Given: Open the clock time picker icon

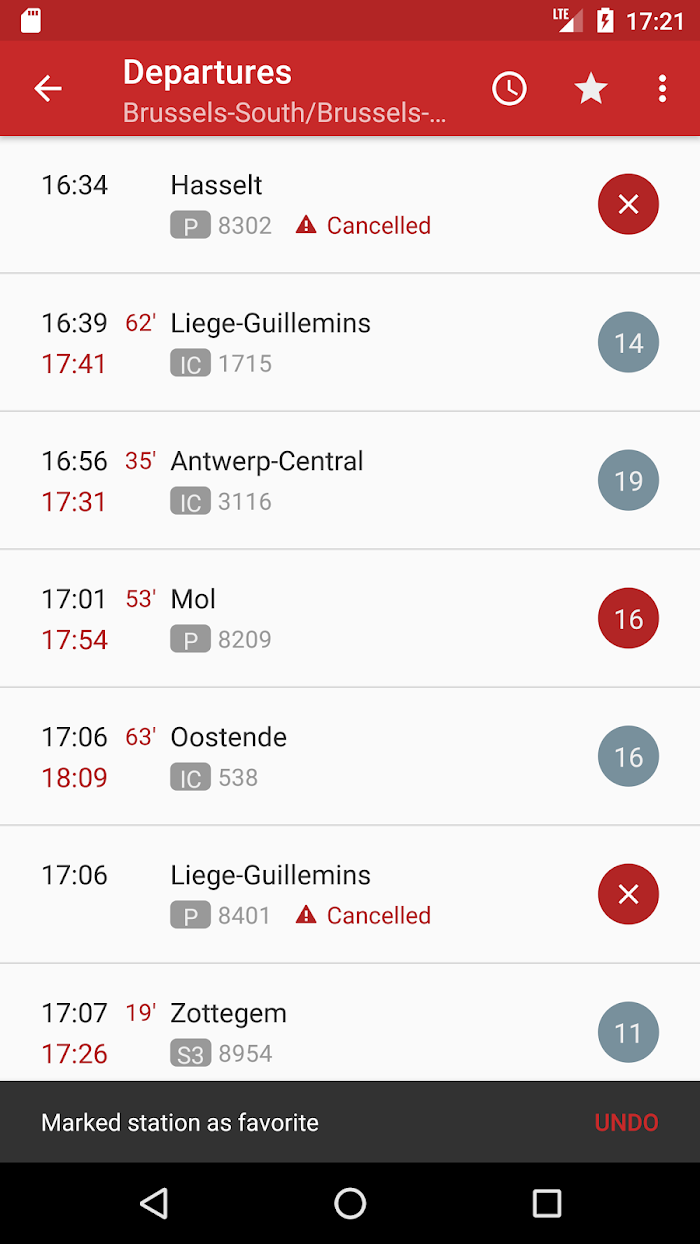Looking at the screenshot, I should click(509, 89).
